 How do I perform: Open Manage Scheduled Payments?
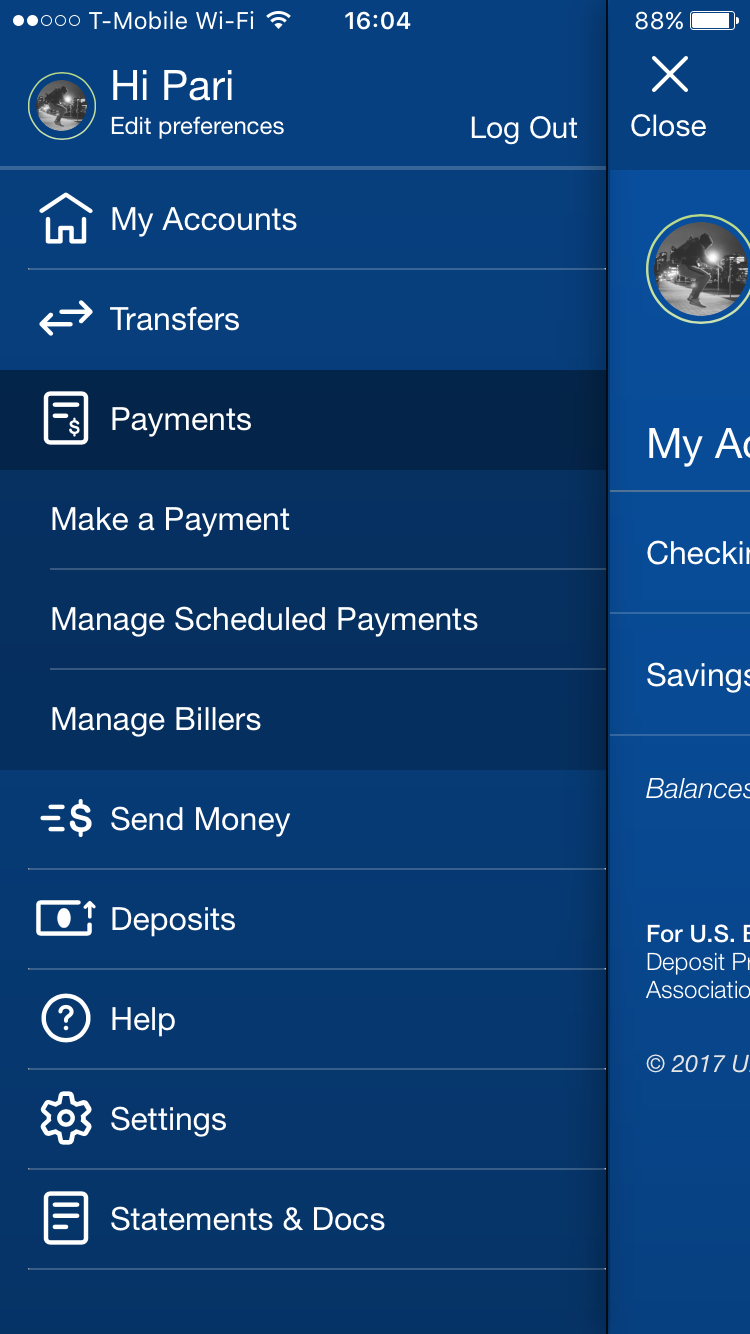point(264,620)
